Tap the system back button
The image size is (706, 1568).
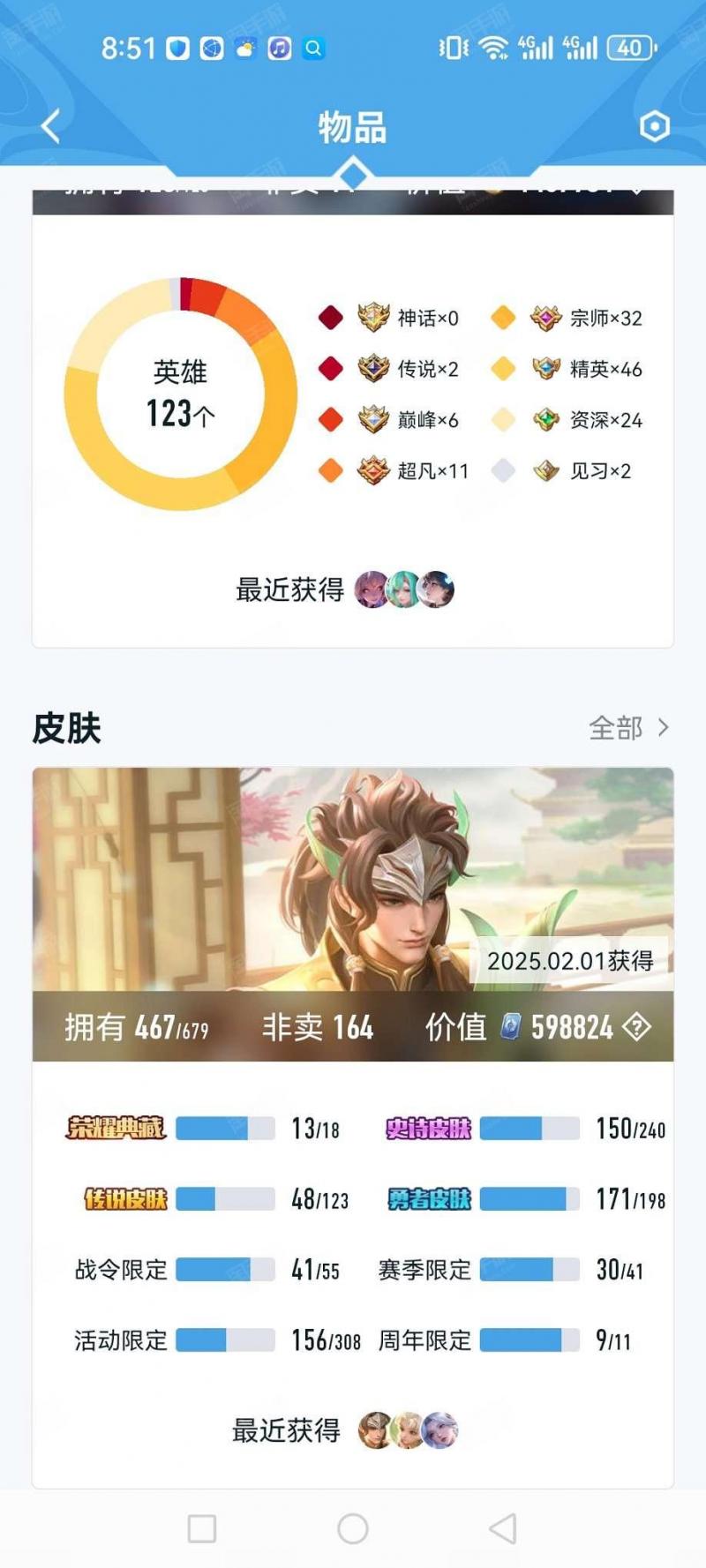pyautogui.click(x=502, y=1528)
